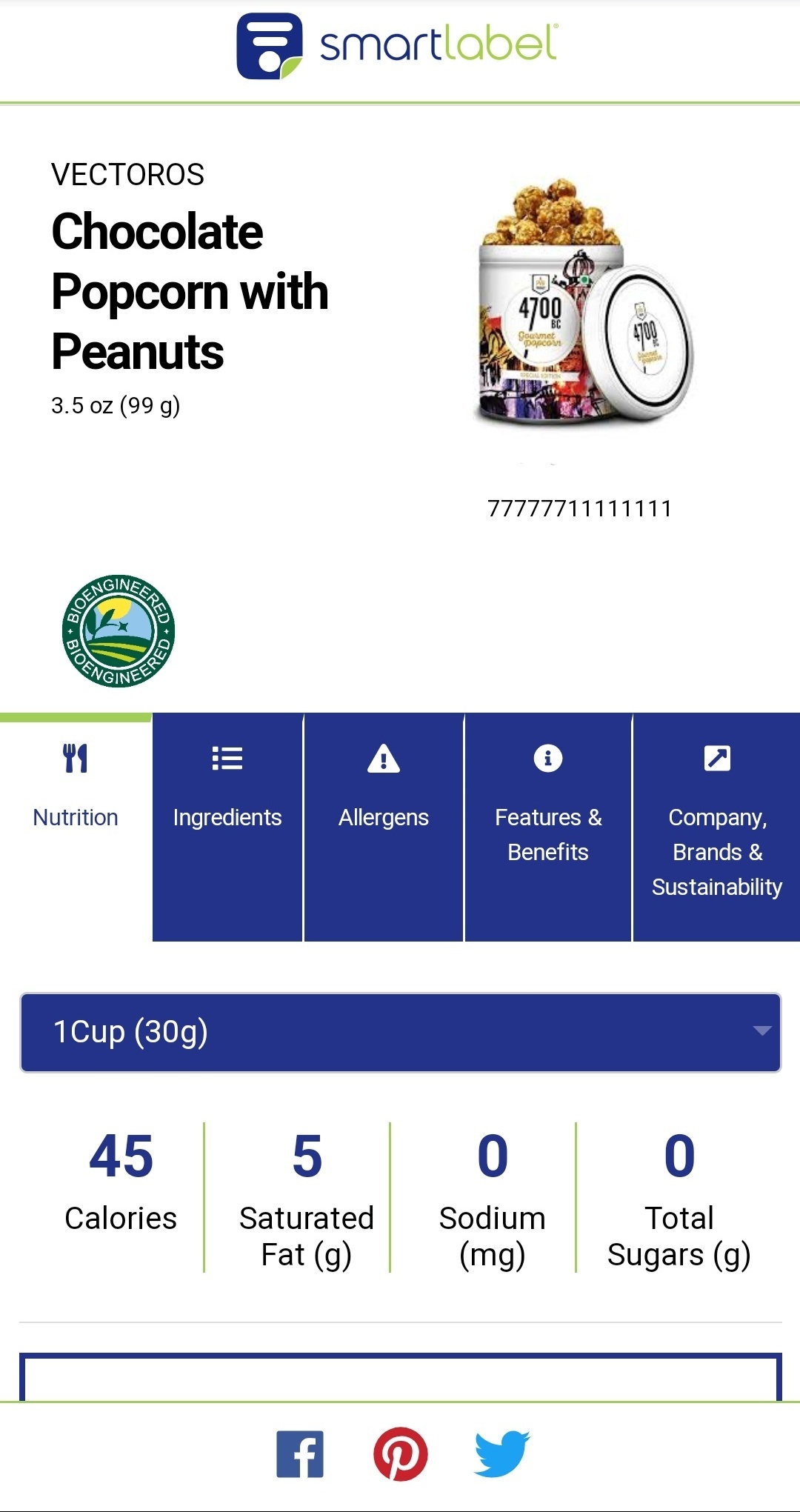Share this product on Twitter

501,1454
